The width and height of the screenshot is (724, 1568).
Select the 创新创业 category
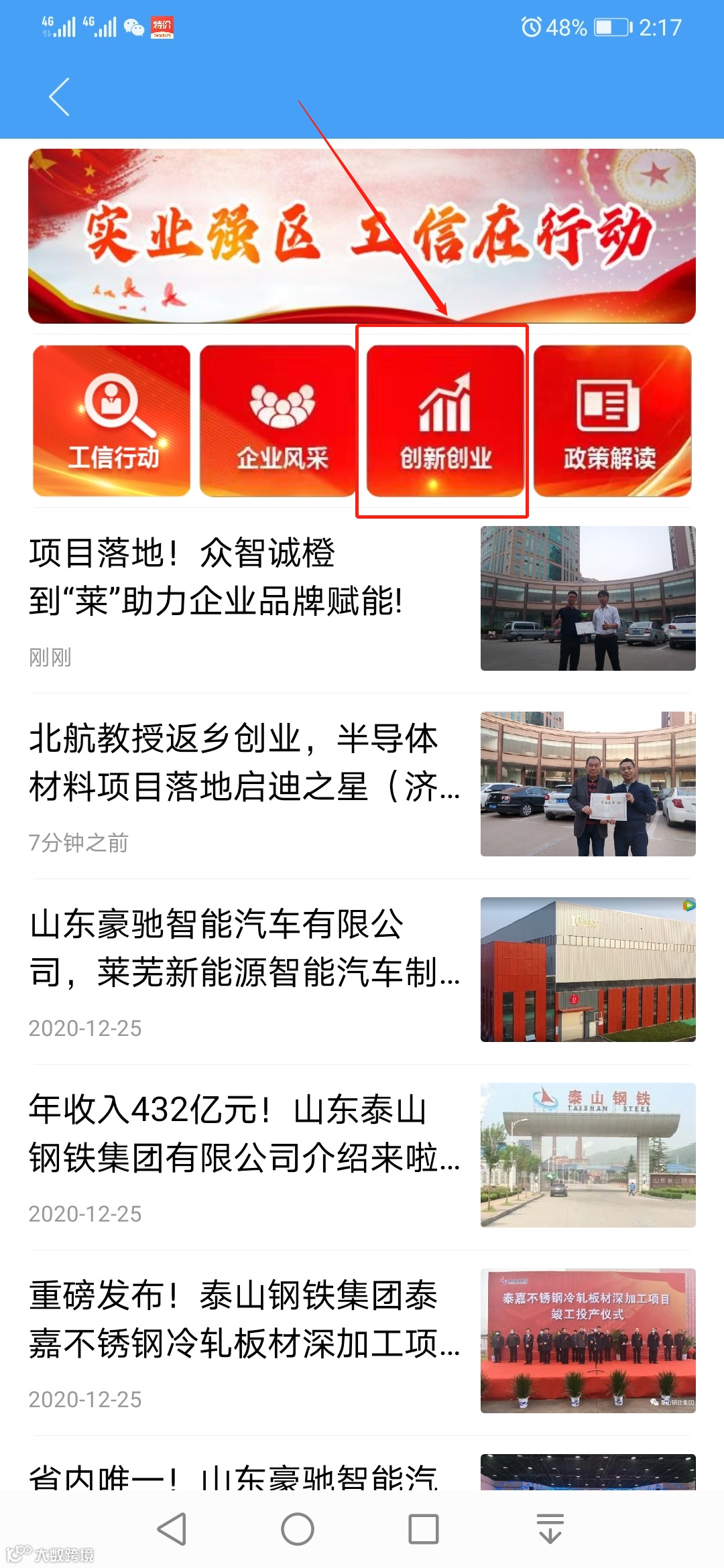(x=445, y=421)
